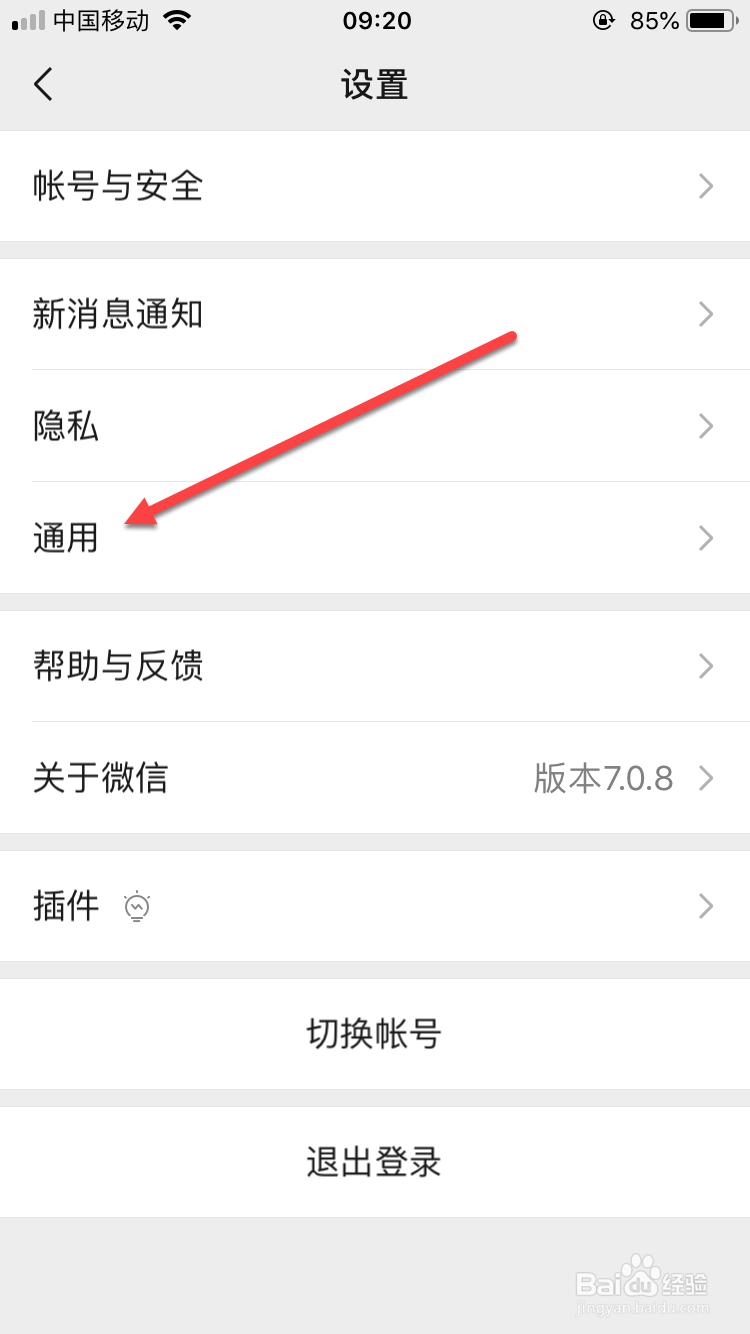Click the orientation lock icon near battery
The image size is (750, 1334).
tap(604, 20)
